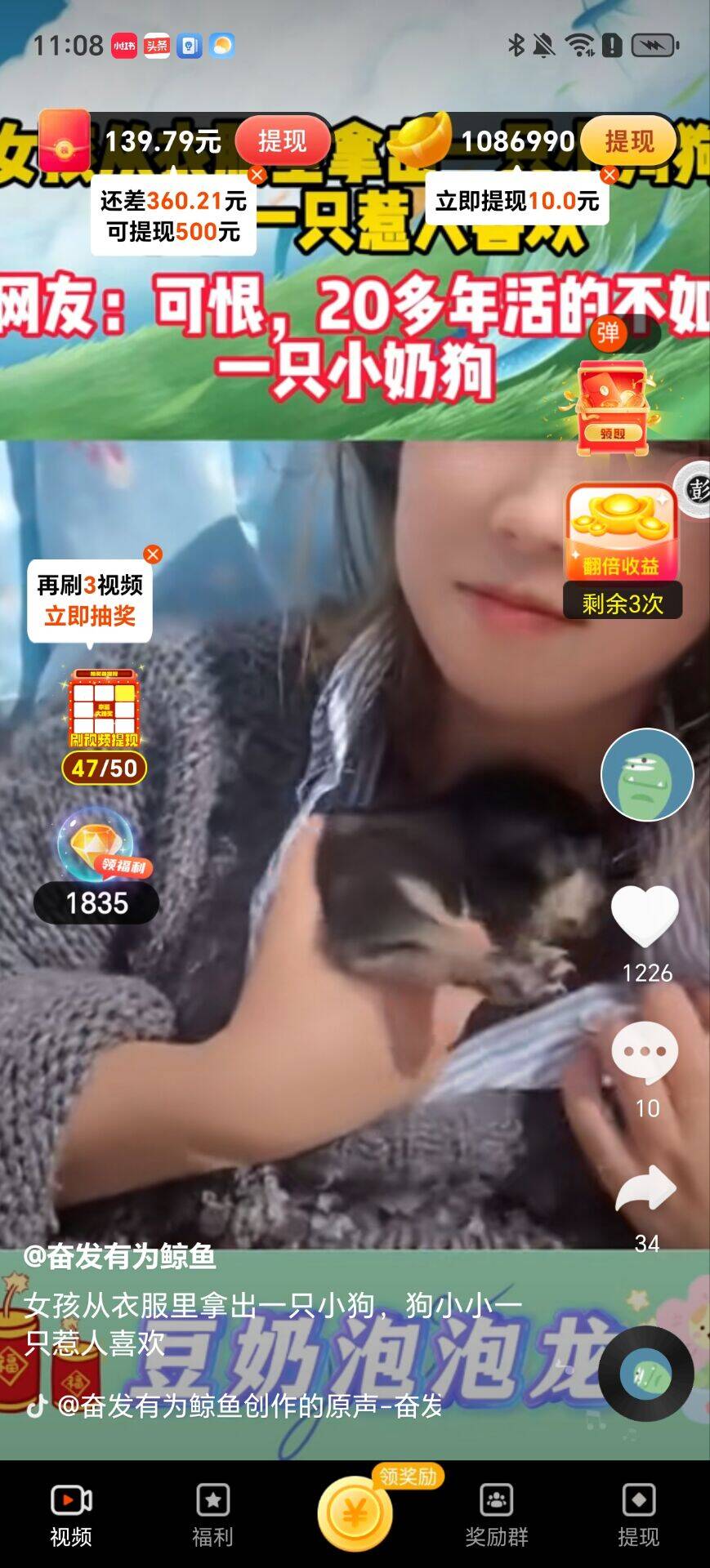This screenshot has height=1568, width=710.
Task: Like this video with the heart
Action: 645,916
